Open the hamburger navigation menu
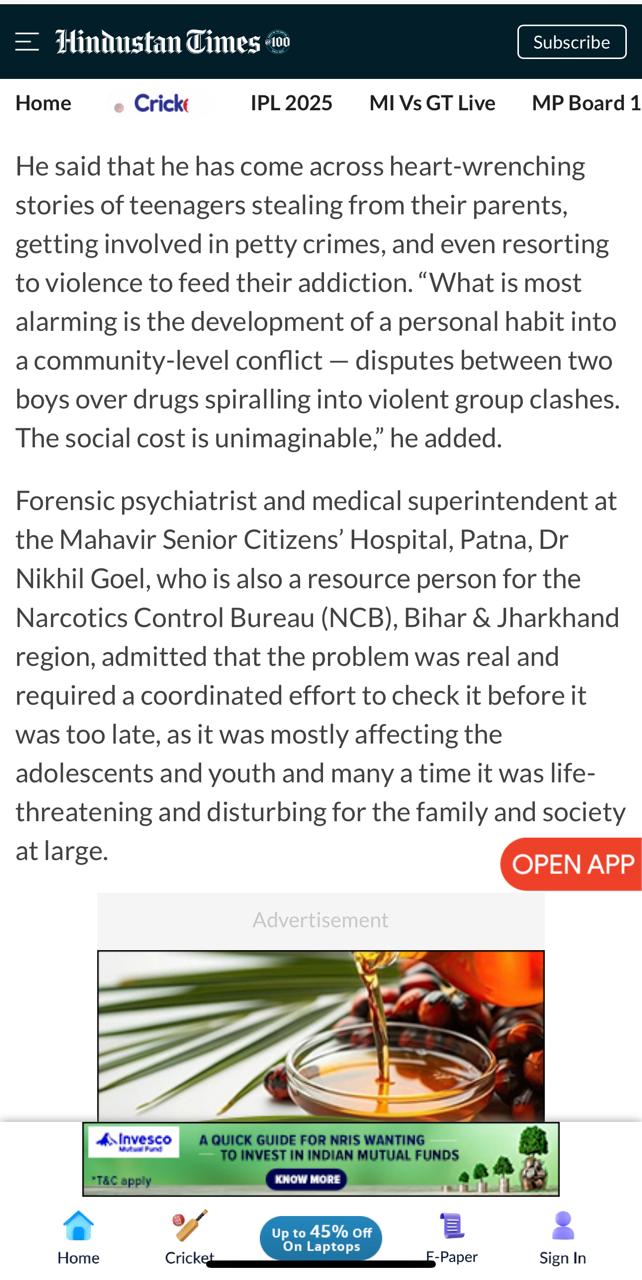 [26, 42]
